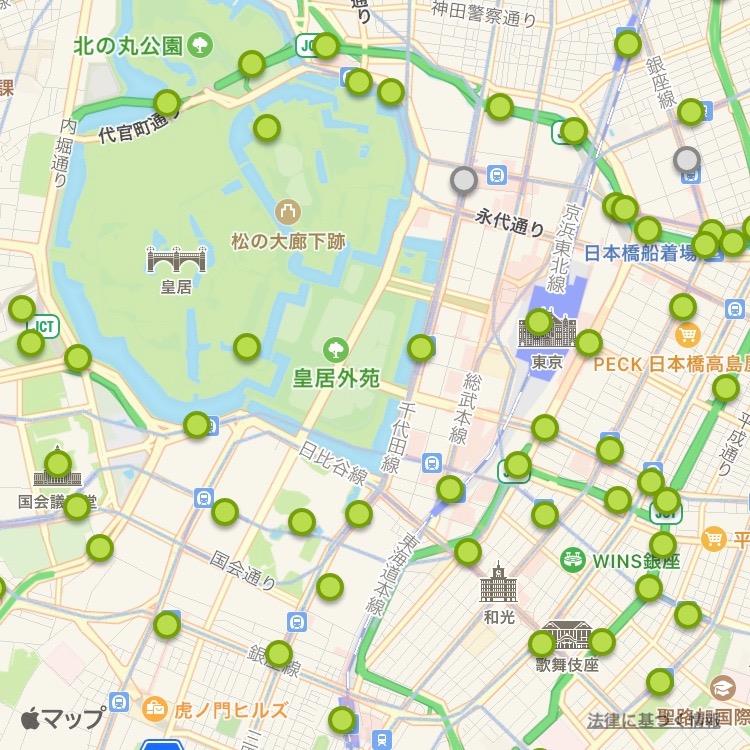Tap the grey pin beside 永代通り
This screenshot has height=750, width=750.
(x=464, y=180)
